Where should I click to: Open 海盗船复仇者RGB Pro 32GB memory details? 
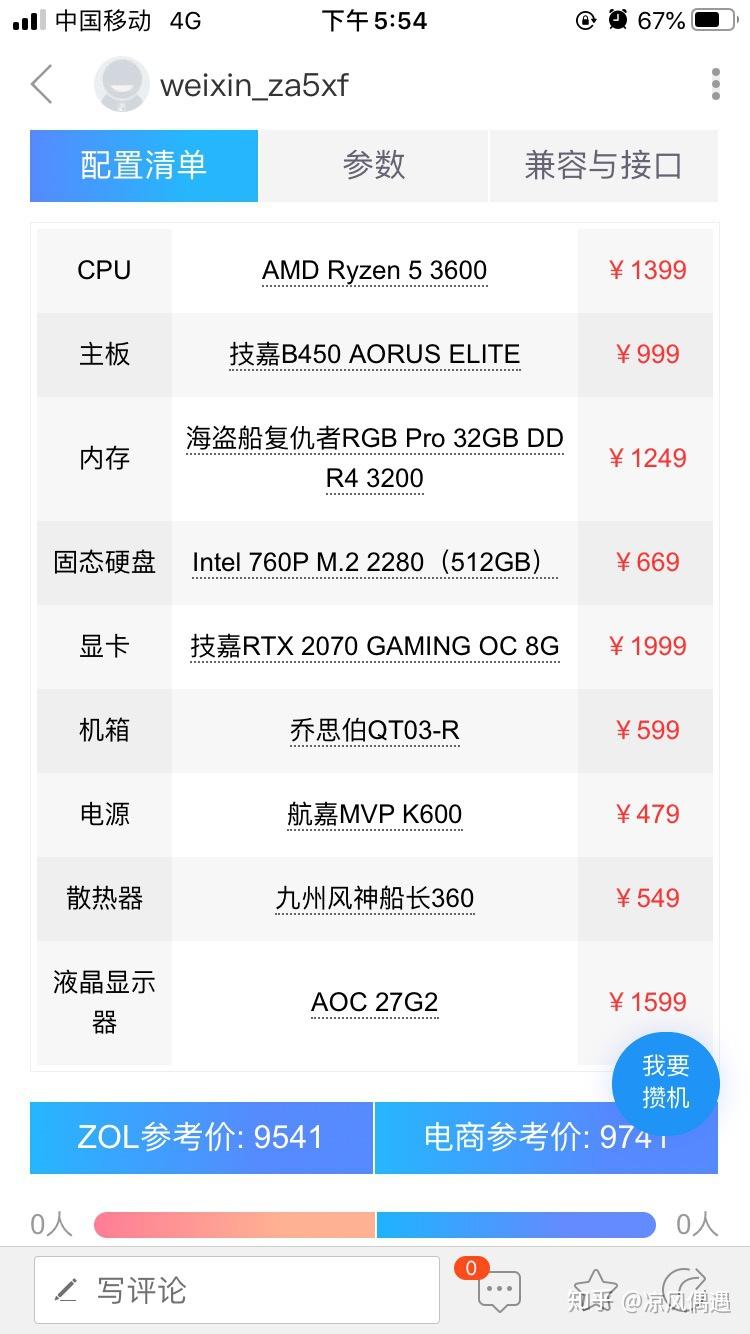pos(374,458)
